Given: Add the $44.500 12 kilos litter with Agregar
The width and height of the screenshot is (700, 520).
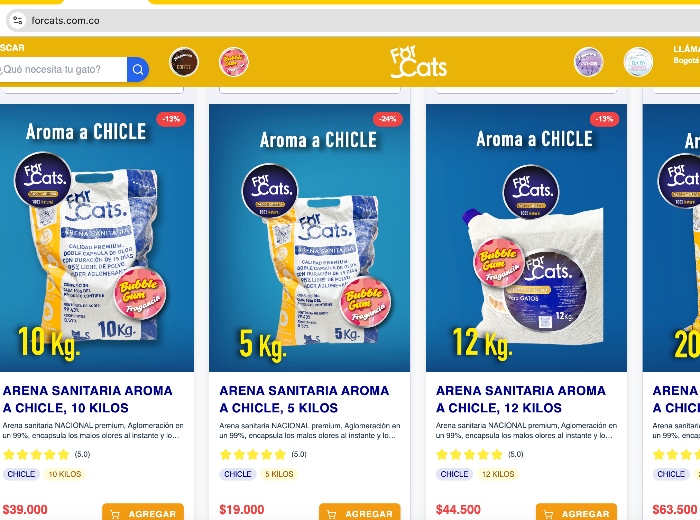Looking at the screenshot, I should pos(576,513).
